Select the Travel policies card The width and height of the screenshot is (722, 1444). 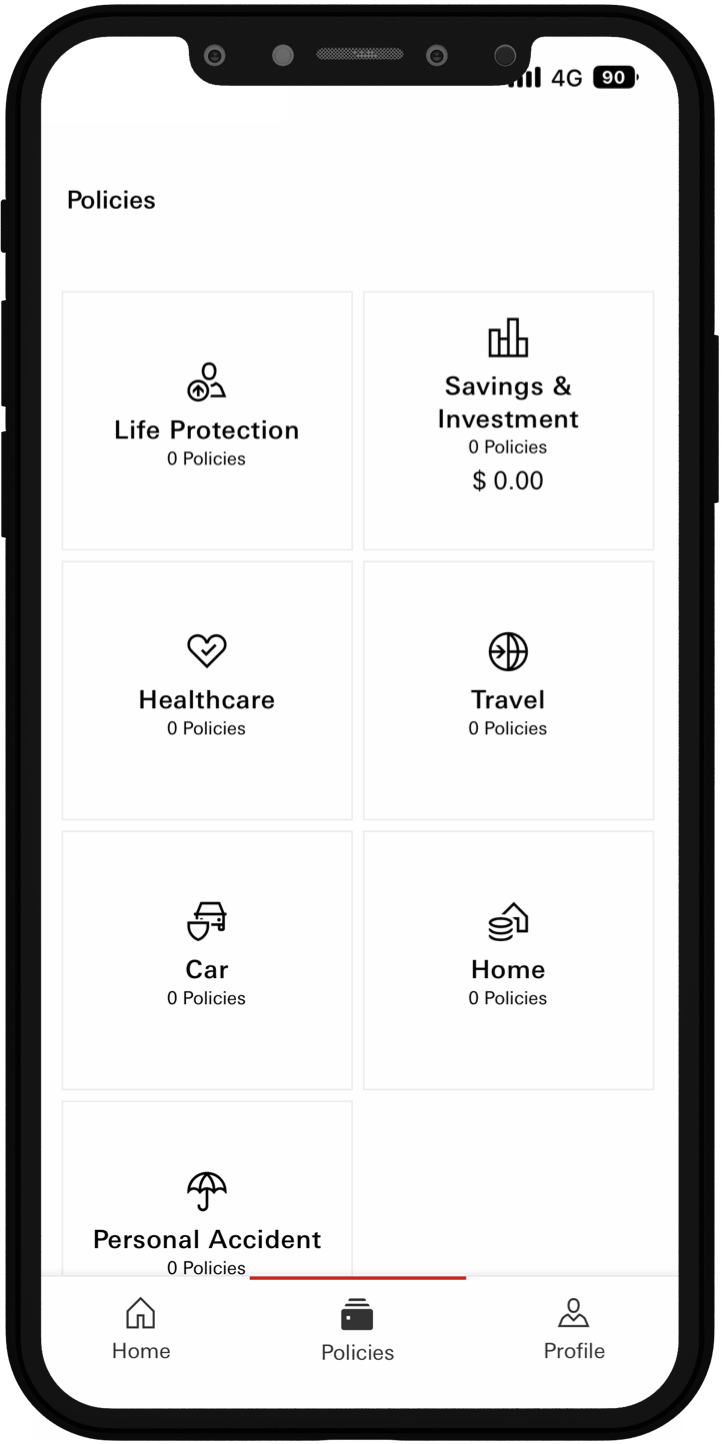[x=508, y=690]
